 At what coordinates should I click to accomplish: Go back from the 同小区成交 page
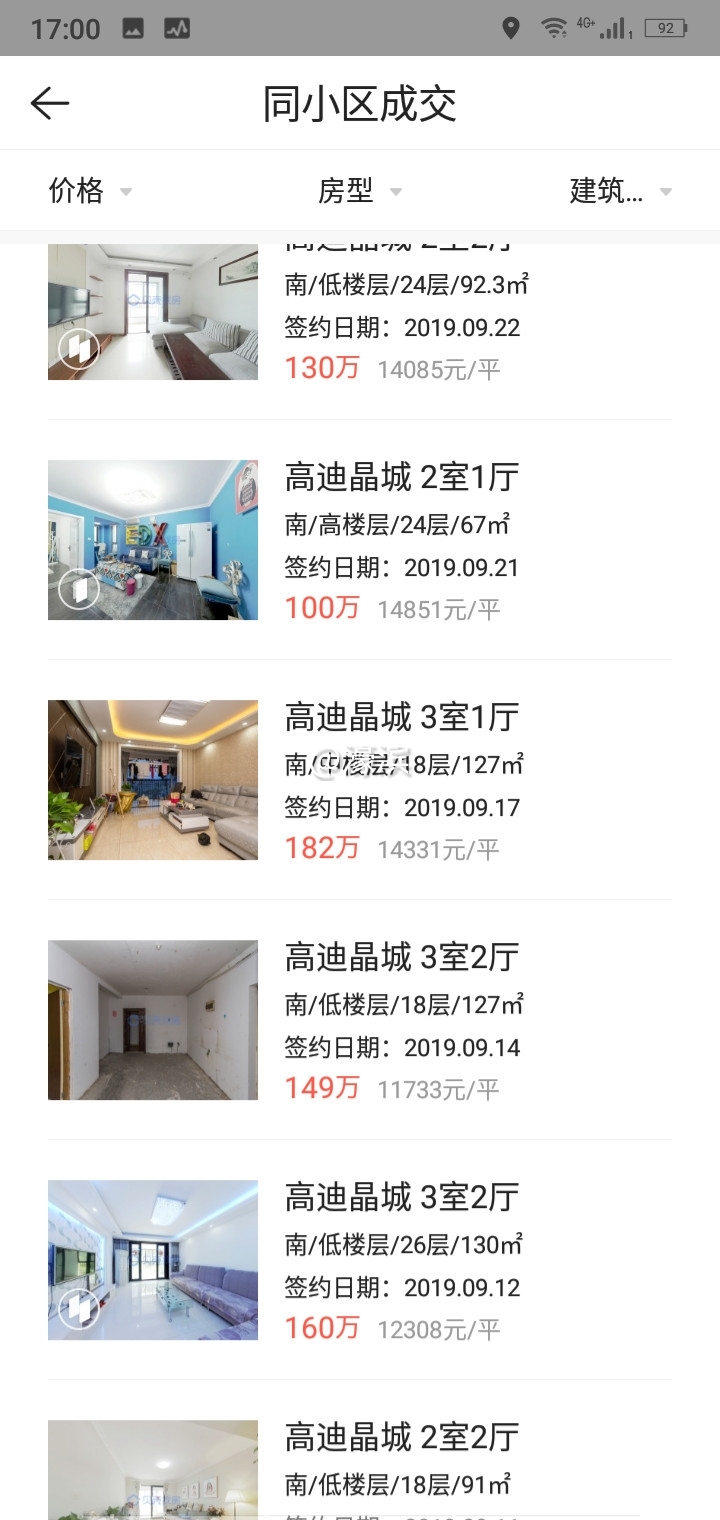tap(49, 103)
